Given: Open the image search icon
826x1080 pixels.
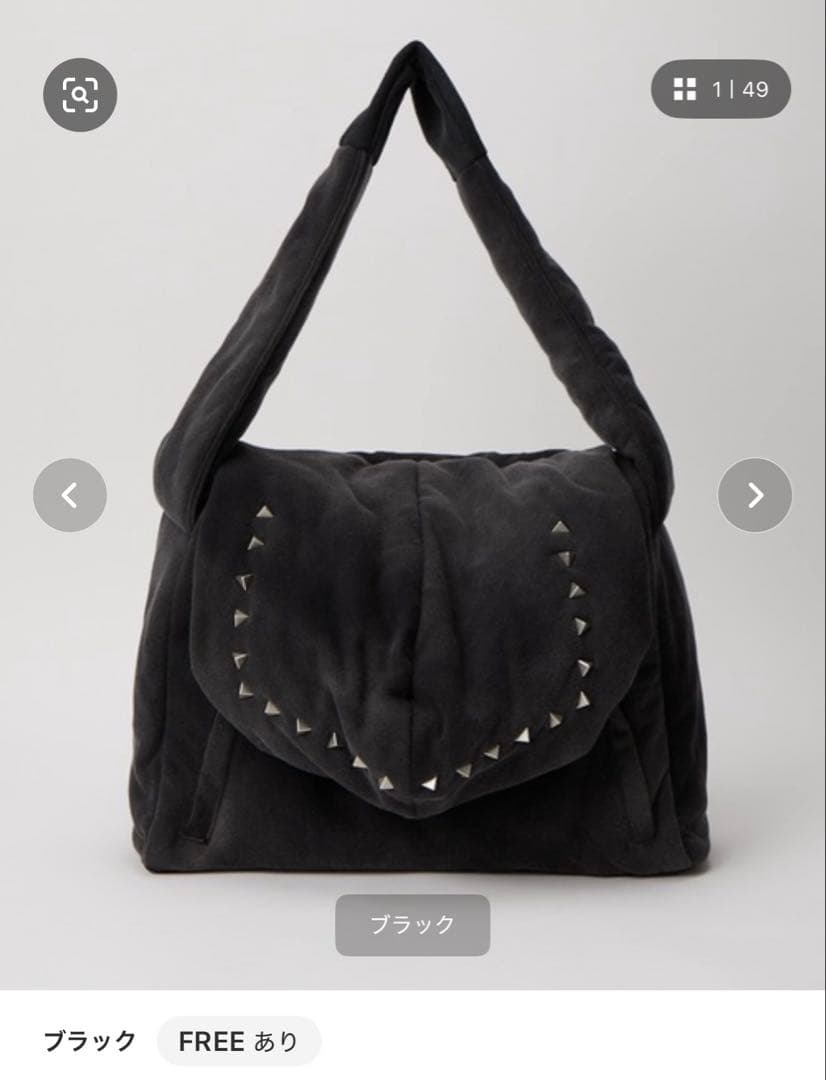Looking at the screenshot, I should point(80,95).
